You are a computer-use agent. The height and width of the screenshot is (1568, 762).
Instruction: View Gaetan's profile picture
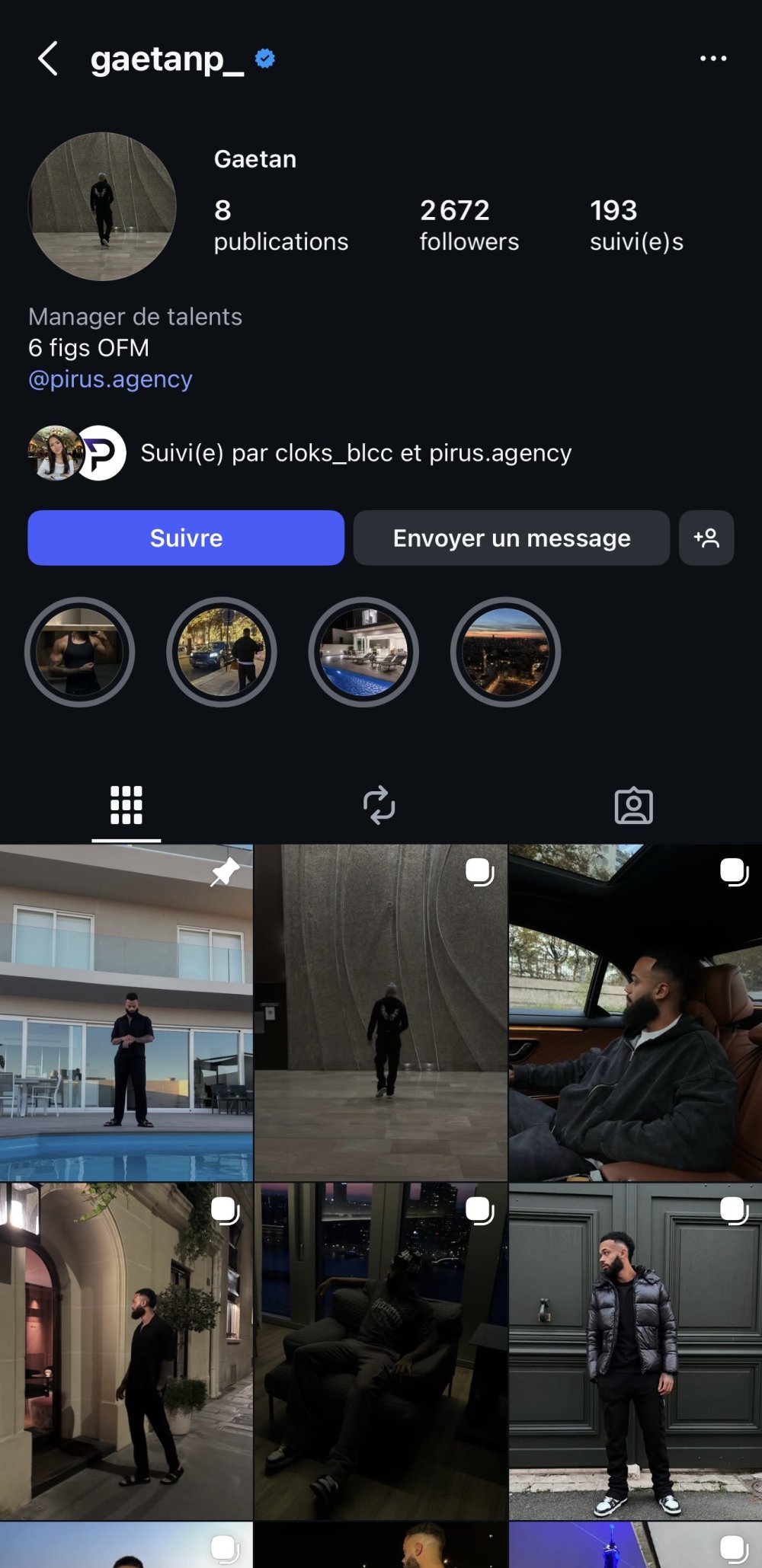click(102, 206)
